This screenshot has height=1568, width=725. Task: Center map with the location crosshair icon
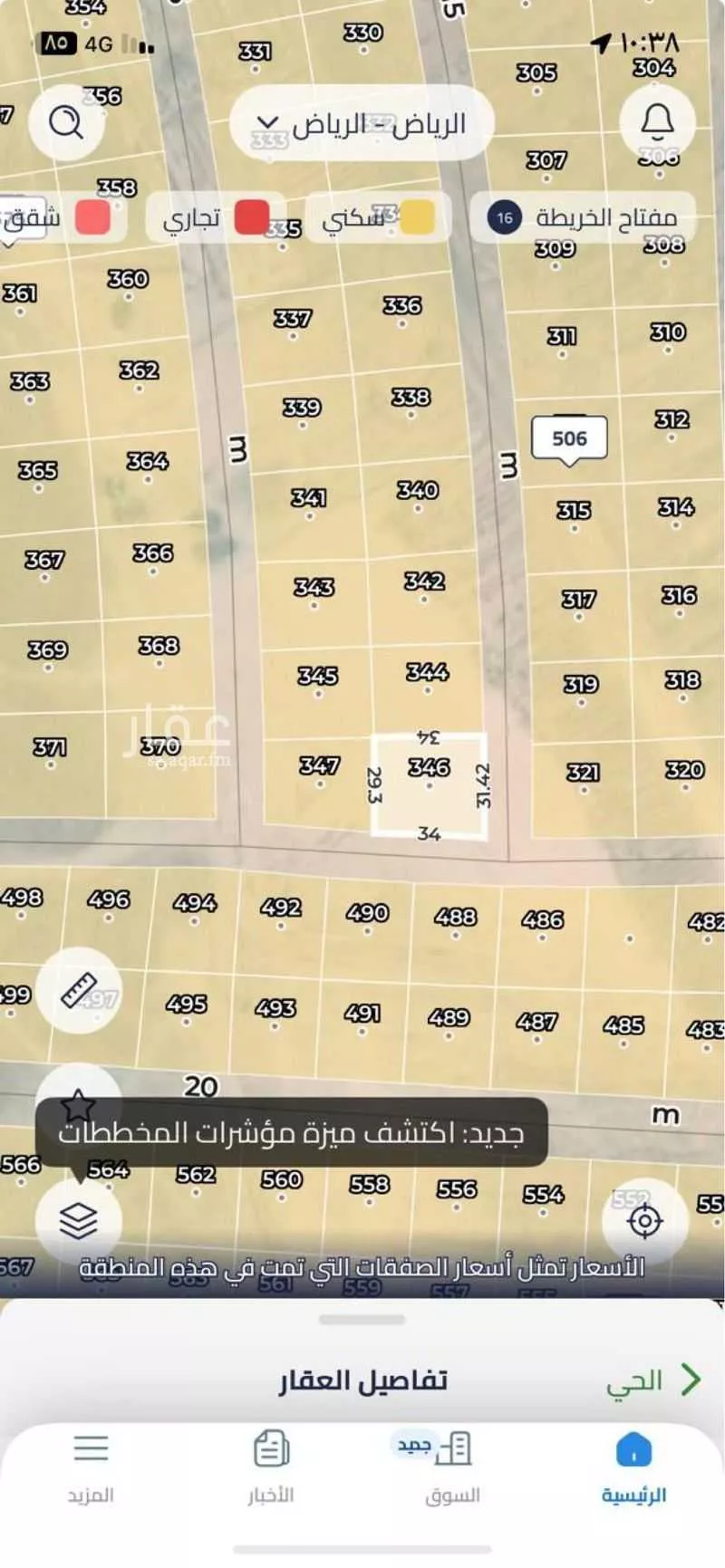646,1220
